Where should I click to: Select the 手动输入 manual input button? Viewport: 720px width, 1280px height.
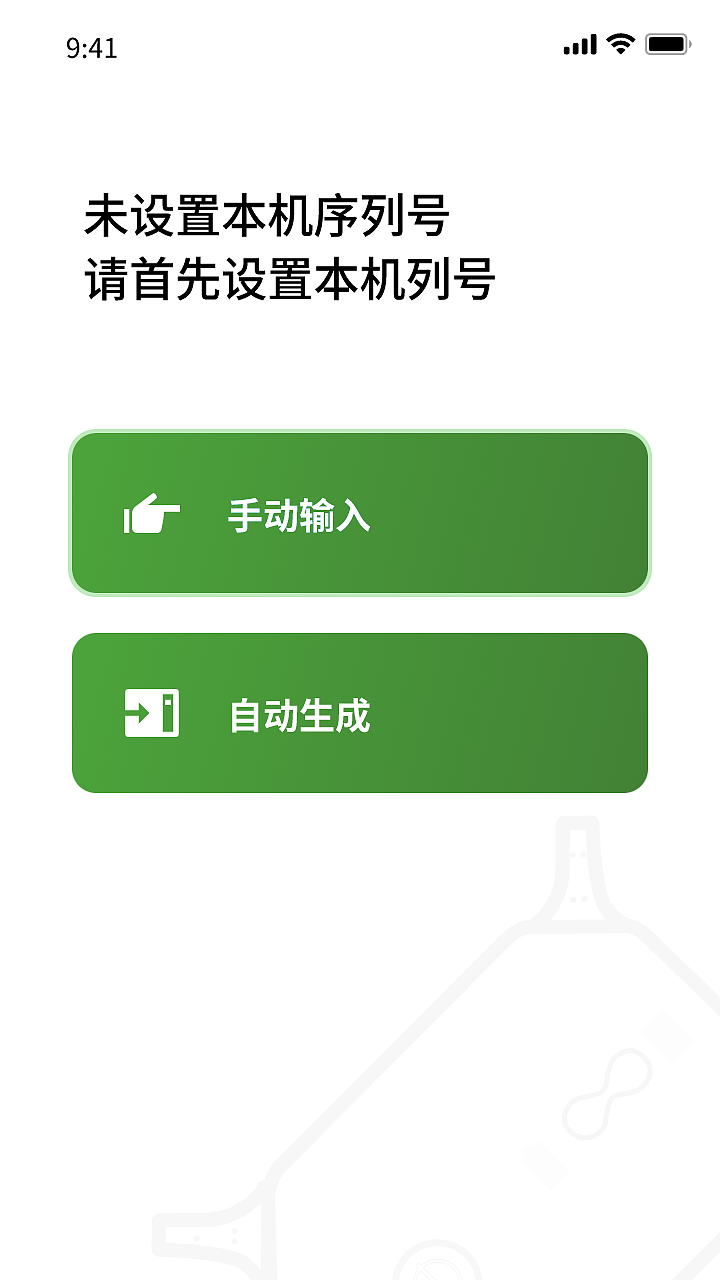click(358, 512)
